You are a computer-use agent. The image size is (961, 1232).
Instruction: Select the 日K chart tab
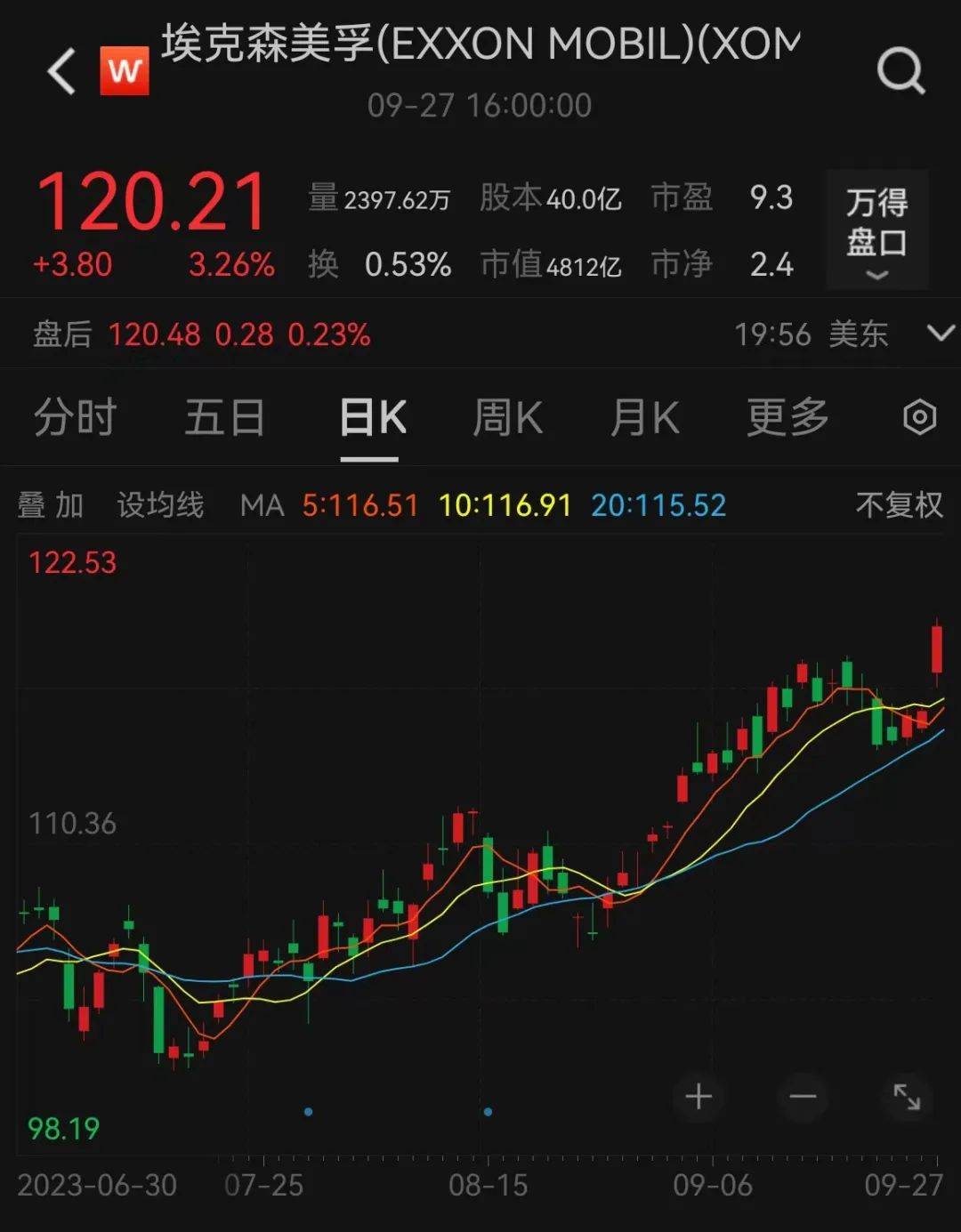tap(372, 417)
